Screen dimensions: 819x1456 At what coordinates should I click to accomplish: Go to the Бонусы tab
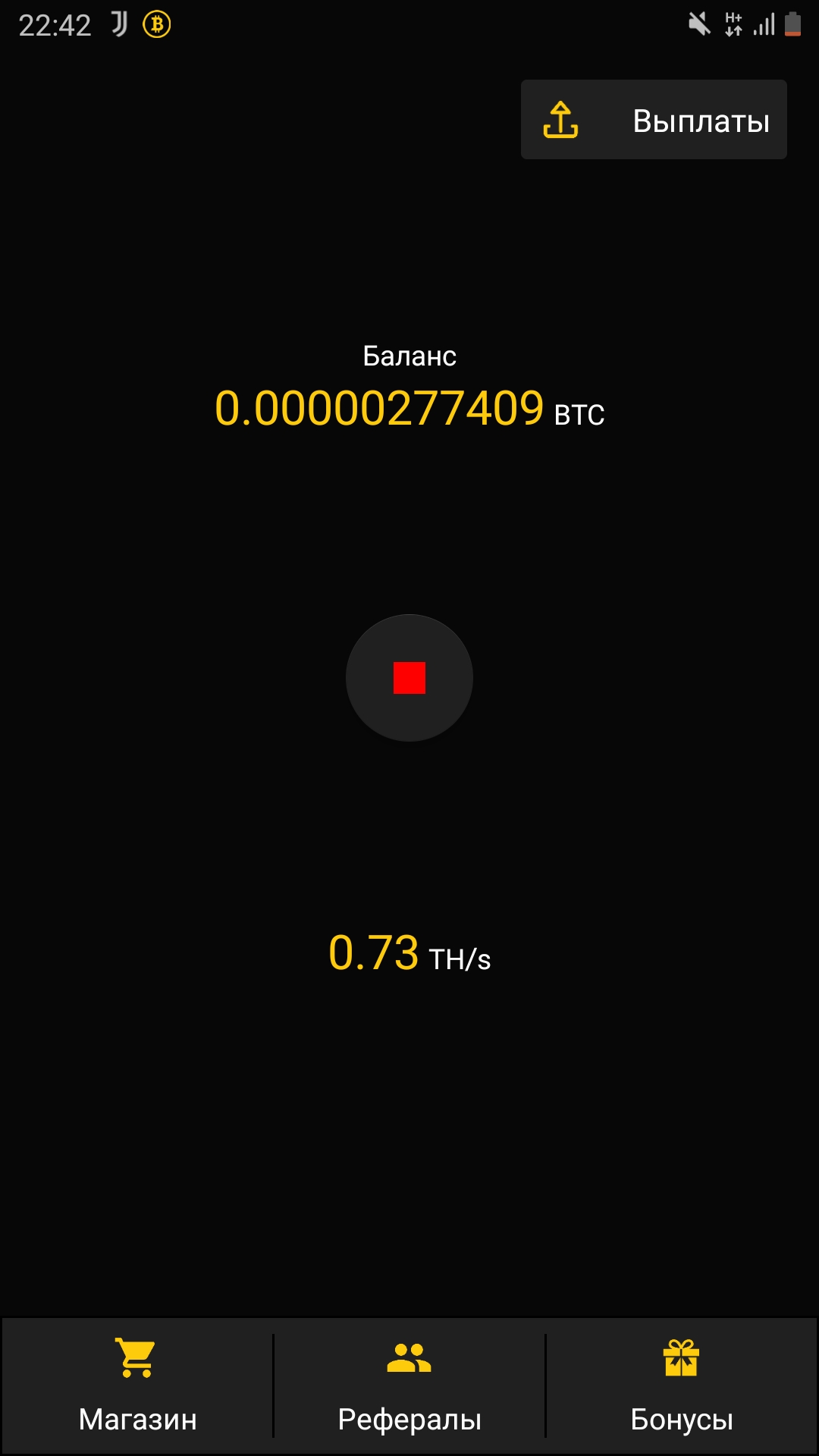coord(681,1385)
